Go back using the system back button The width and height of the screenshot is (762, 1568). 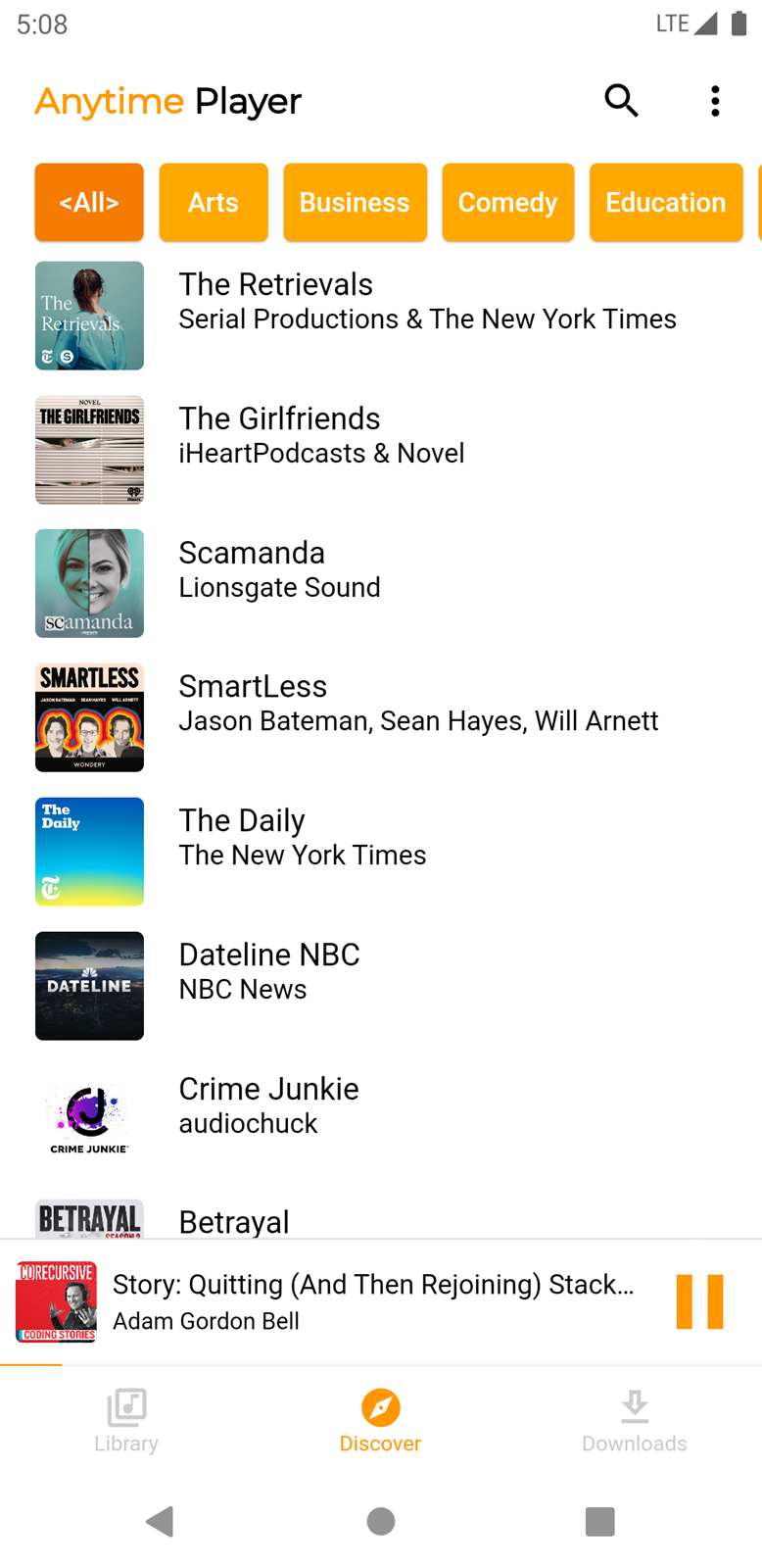(160, 1521)
